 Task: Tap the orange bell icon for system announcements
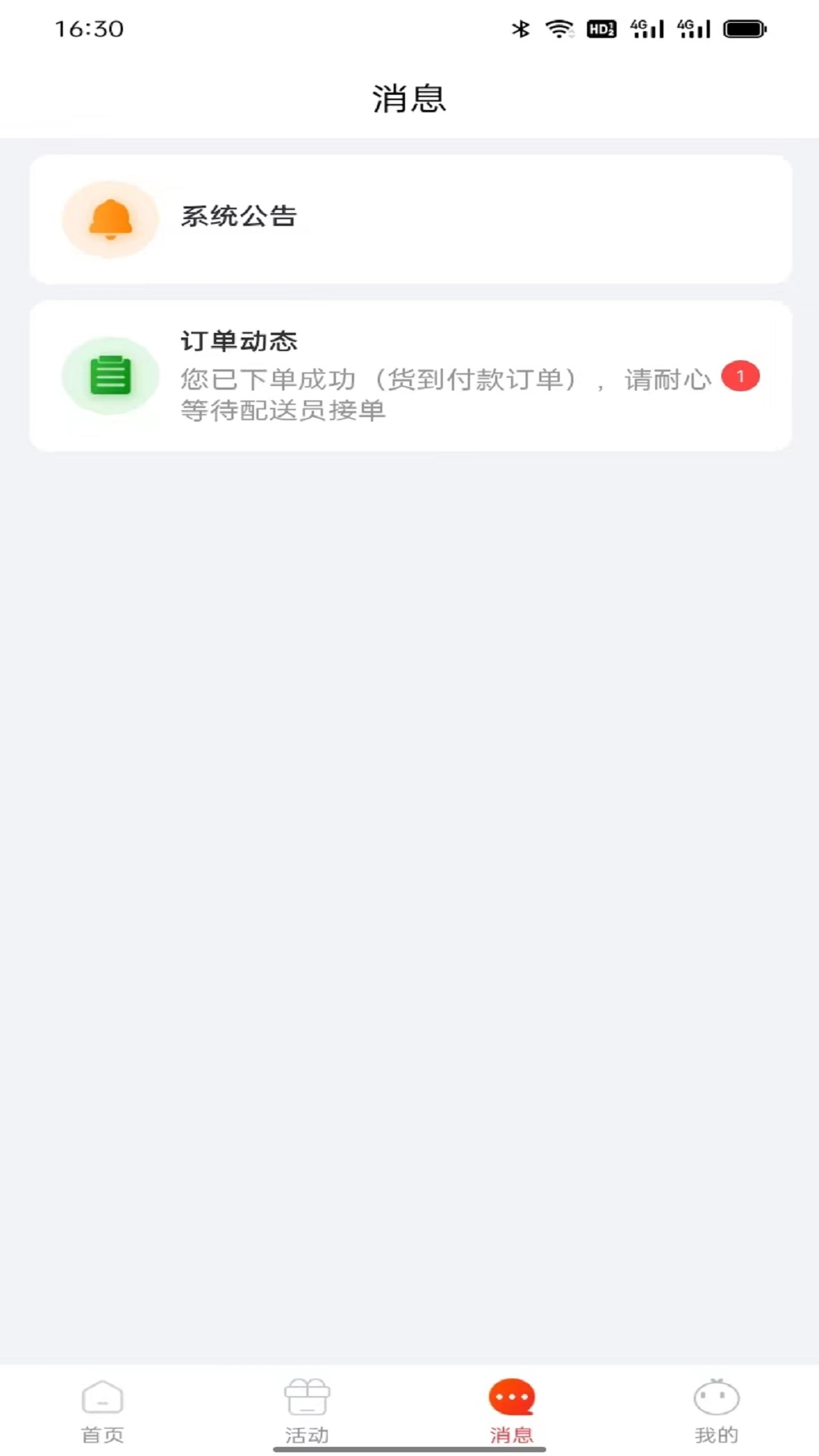click(110, 218)
